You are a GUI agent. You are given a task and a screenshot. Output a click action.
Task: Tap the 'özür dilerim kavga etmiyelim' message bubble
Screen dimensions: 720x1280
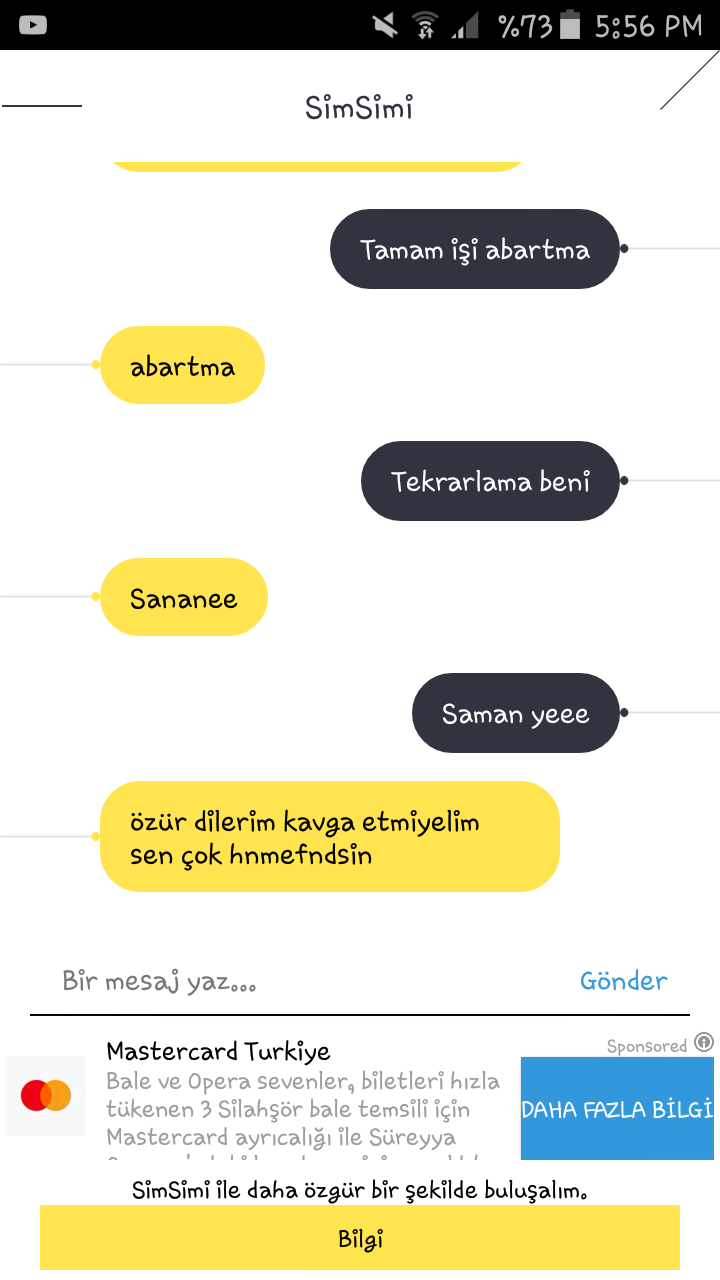(329, 837)
